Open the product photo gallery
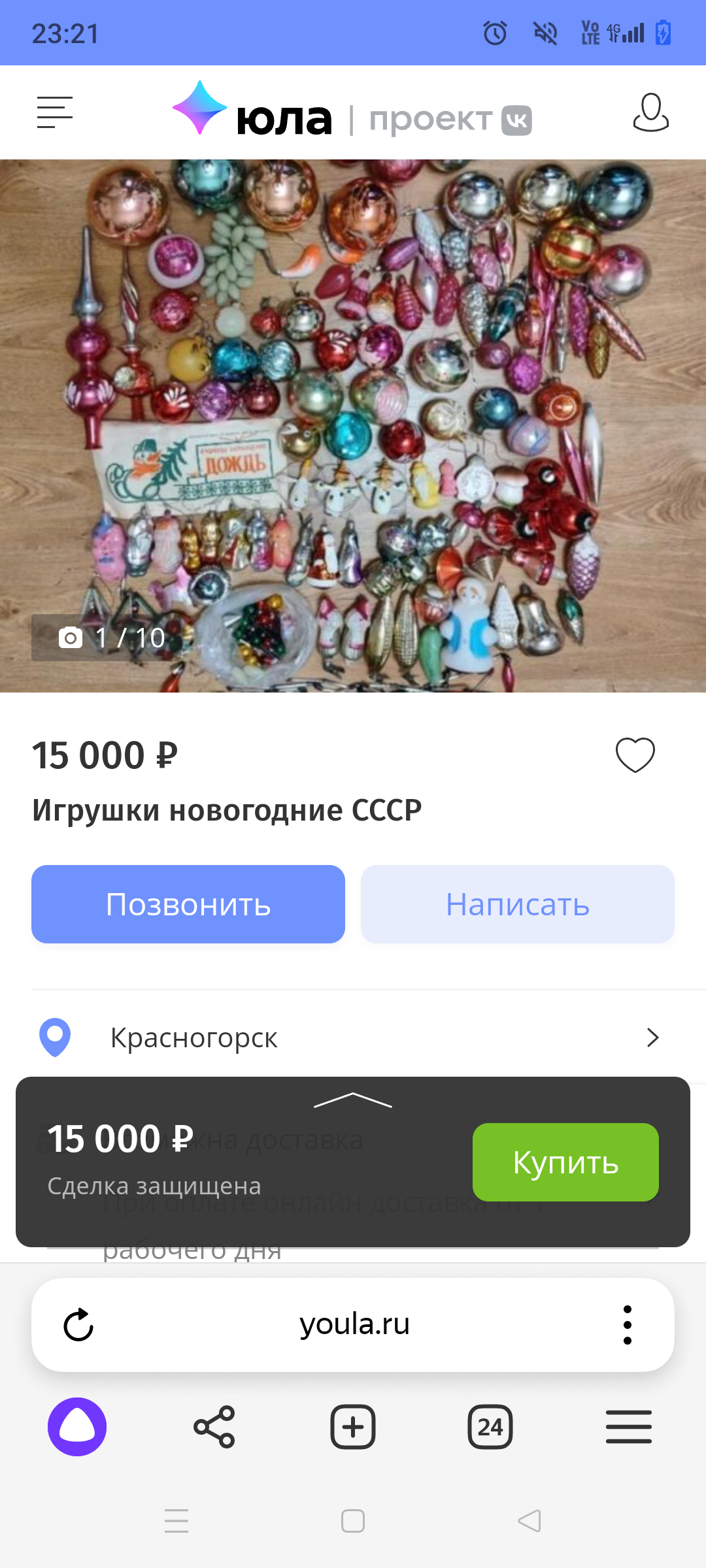Viewport: 706px width, 1568px height. (353, 425)
